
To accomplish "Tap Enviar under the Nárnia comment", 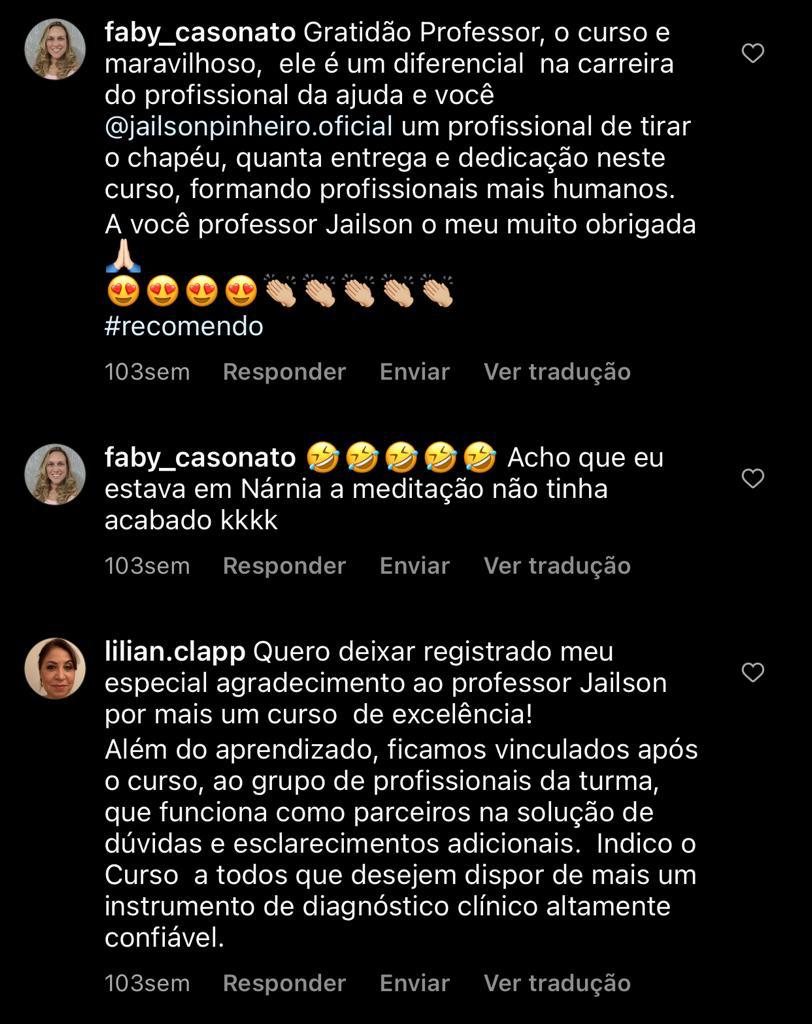I will coord(414,566).
